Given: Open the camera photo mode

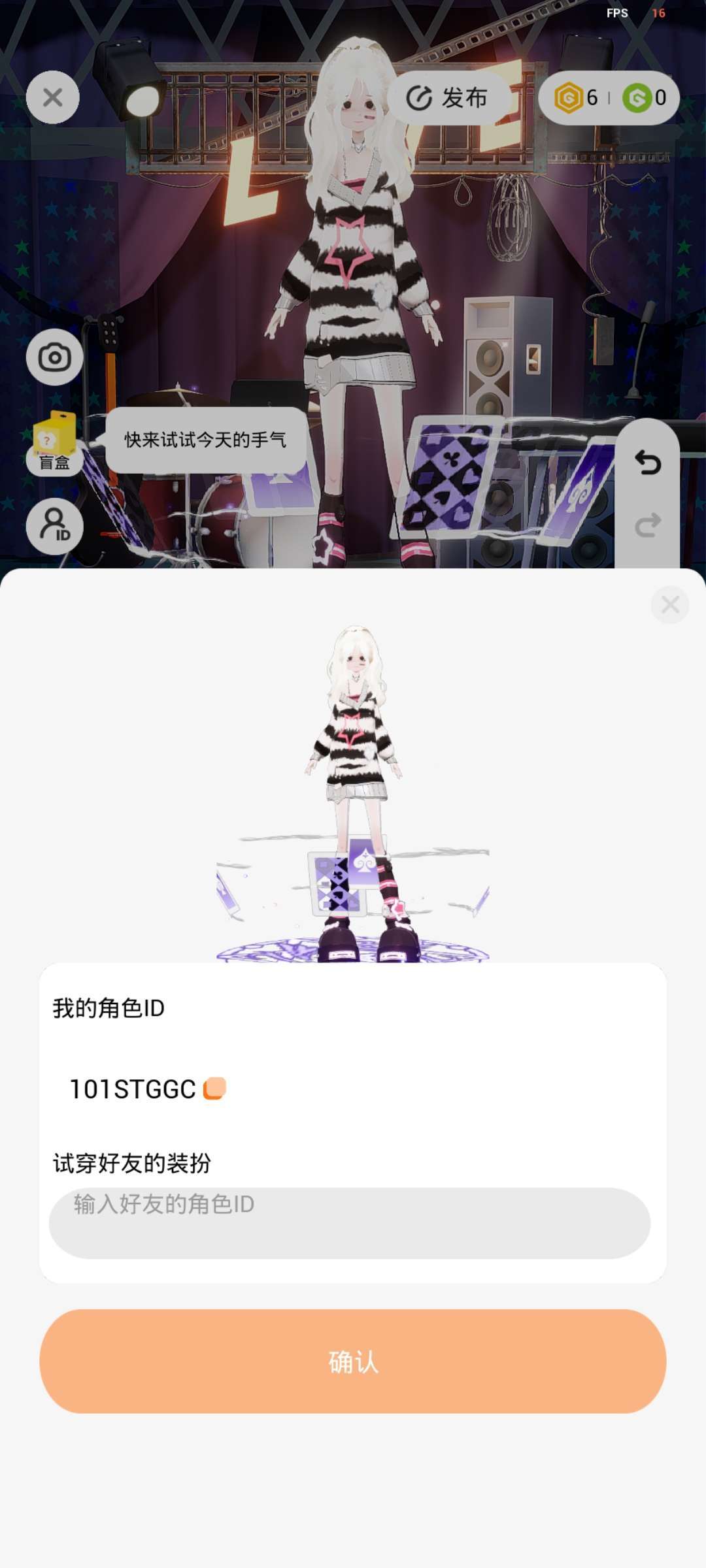Looking at the screenshot, I should click(54, 357).
